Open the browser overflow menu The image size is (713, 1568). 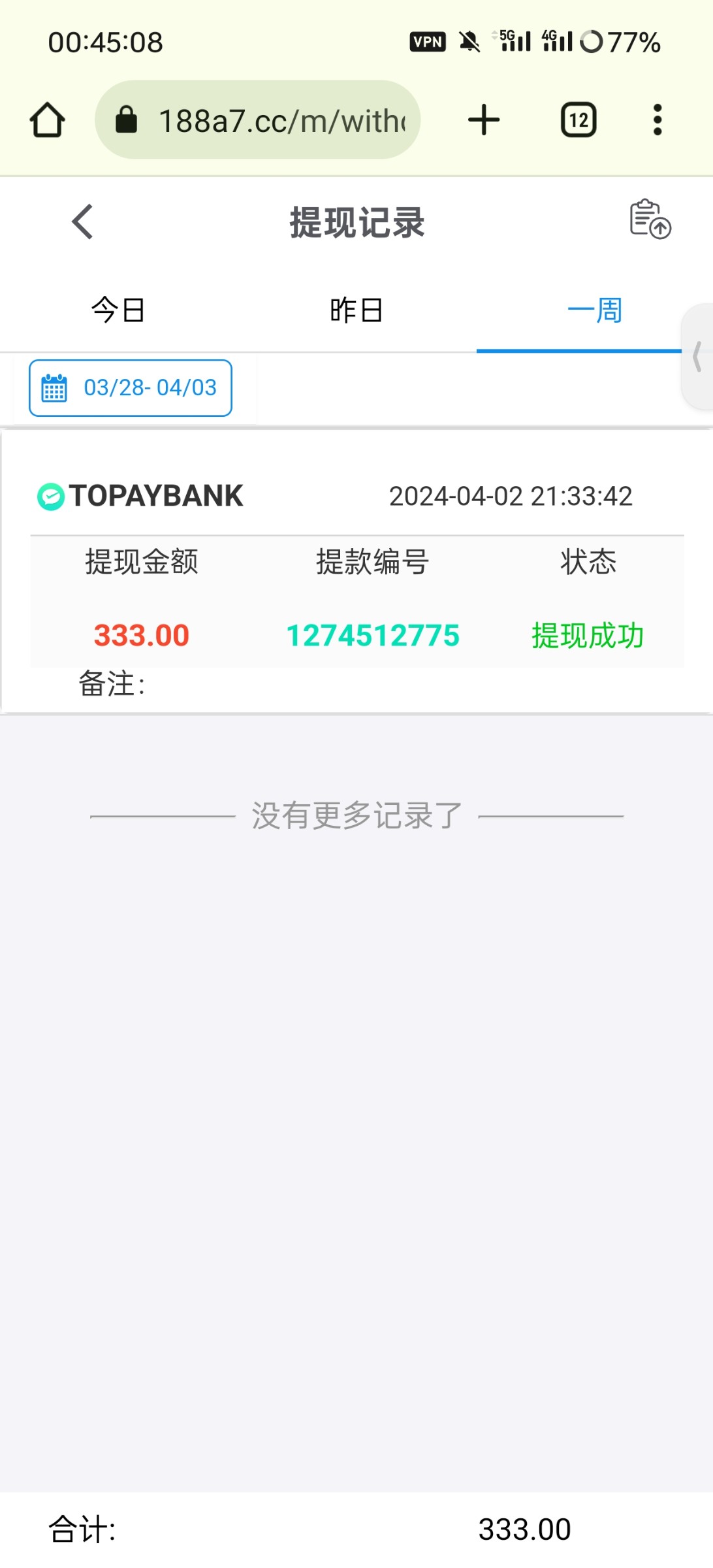pos(658,120)
